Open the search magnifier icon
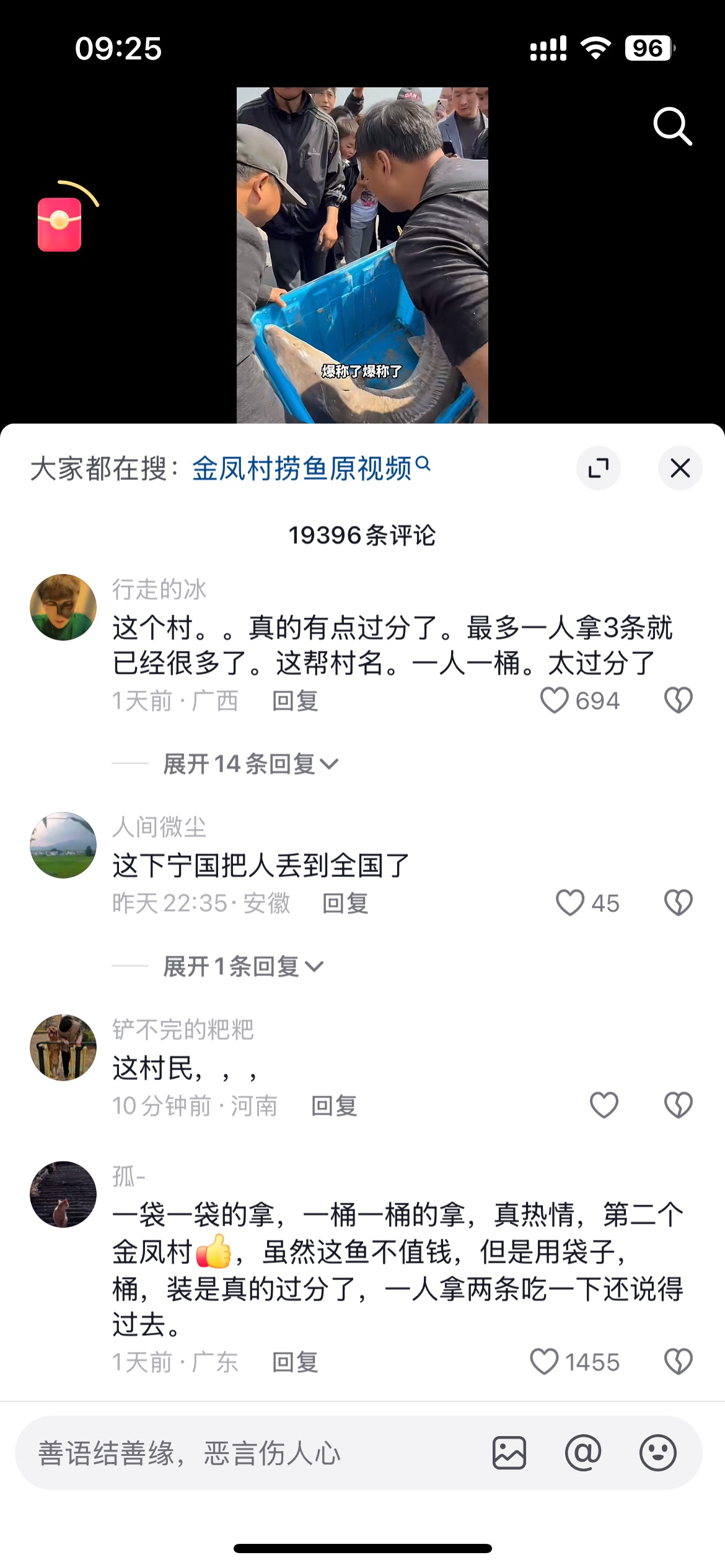The width and height of the screenshot is (725, 1568). point(672,126)
